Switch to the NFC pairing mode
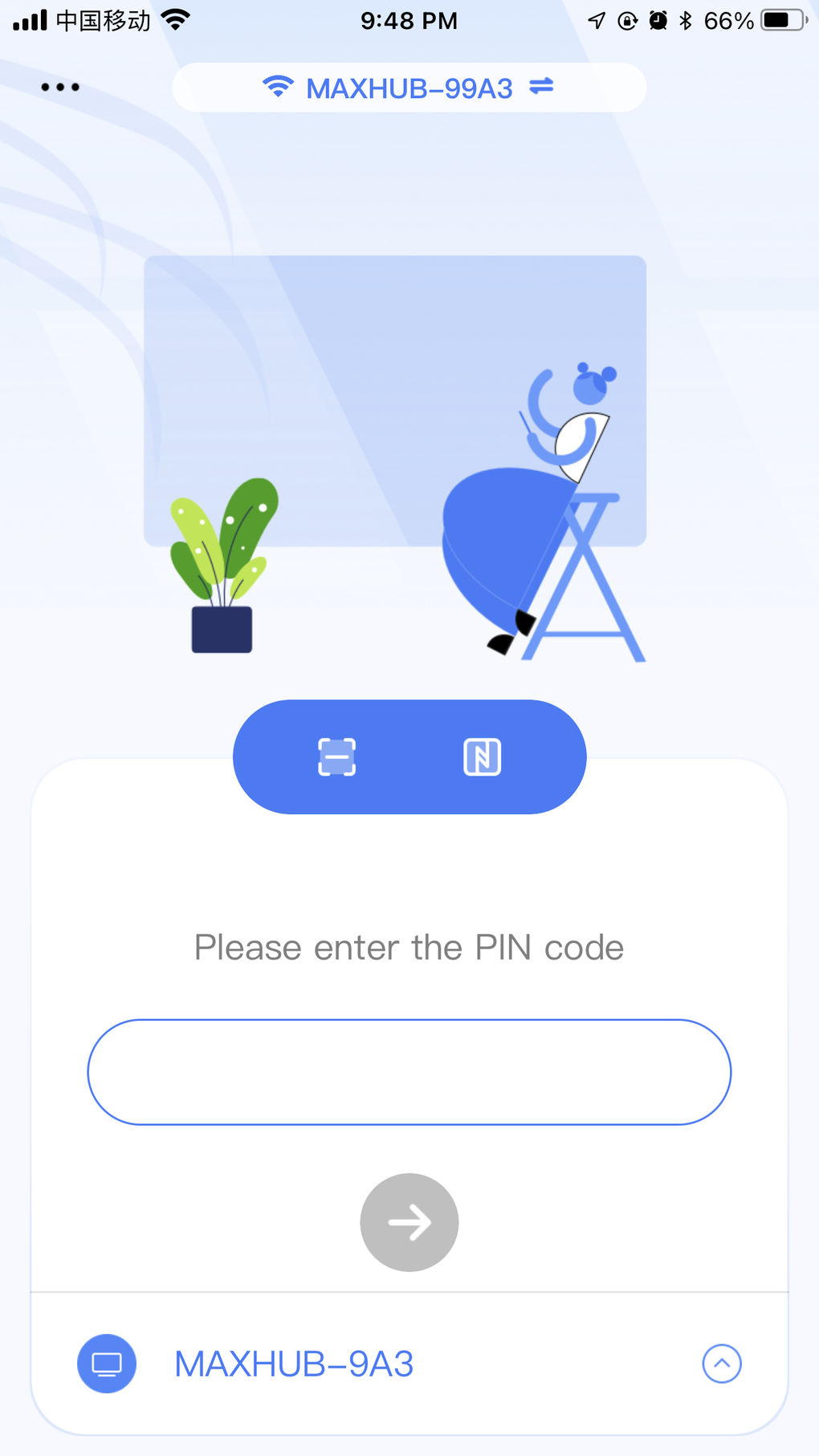Image resolution: width=819 pixels, height=1456 pixels. coord(483,756)
